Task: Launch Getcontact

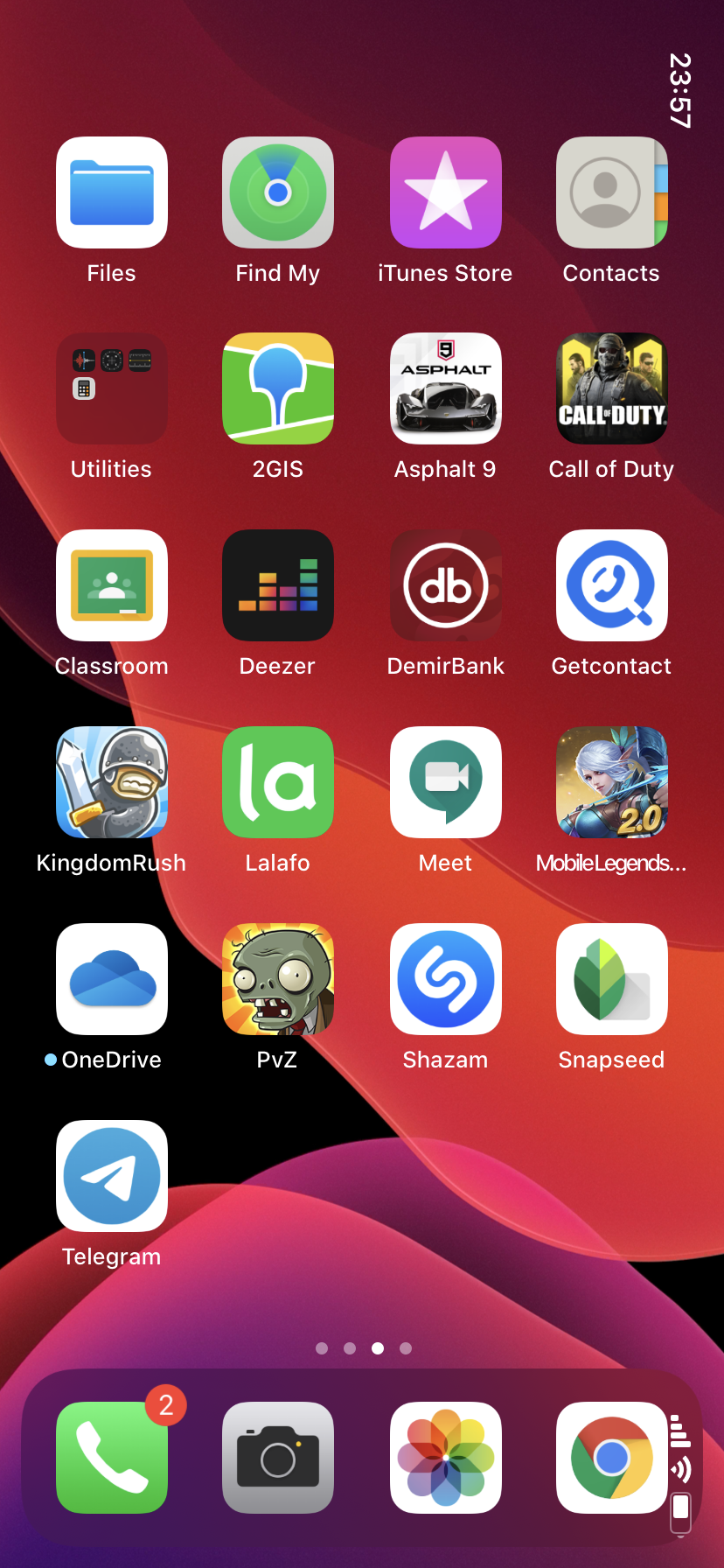Action: (612, 585)
